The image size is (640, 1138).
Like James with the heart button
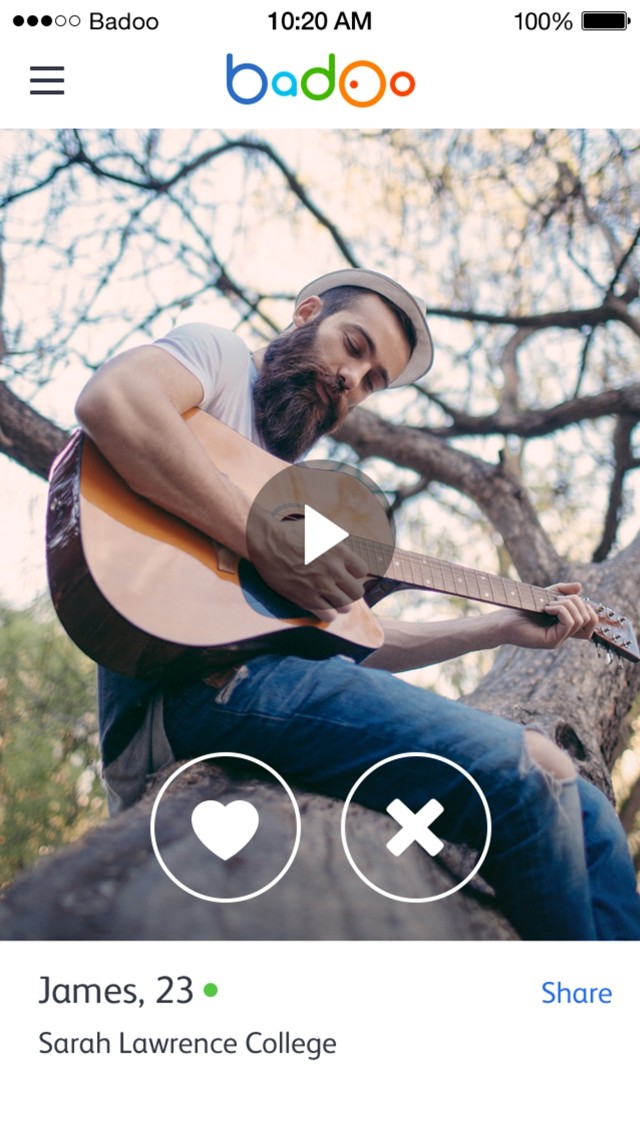coord(225,828)
